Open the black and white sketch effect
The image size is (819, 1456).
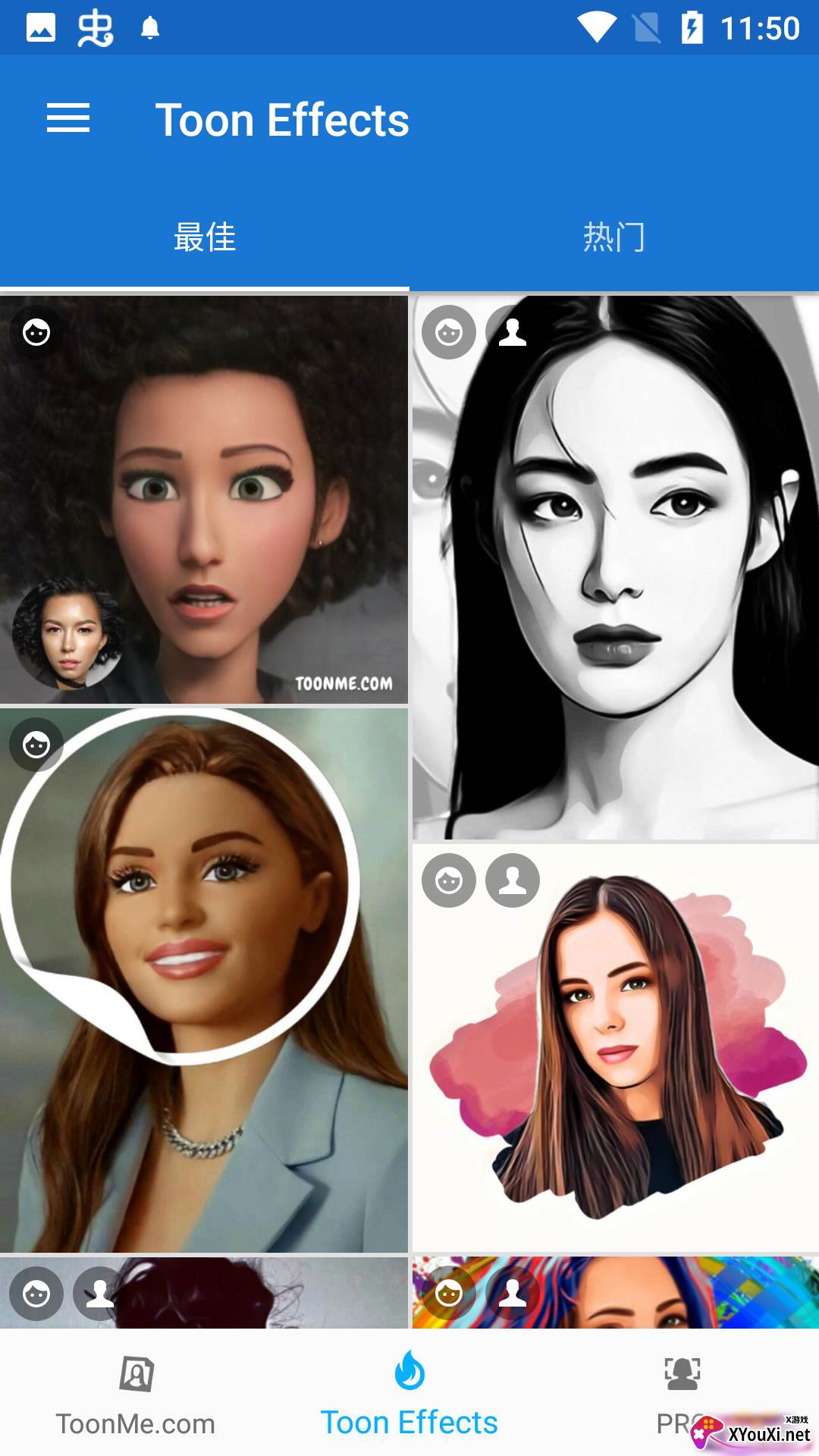click(615, 567)
